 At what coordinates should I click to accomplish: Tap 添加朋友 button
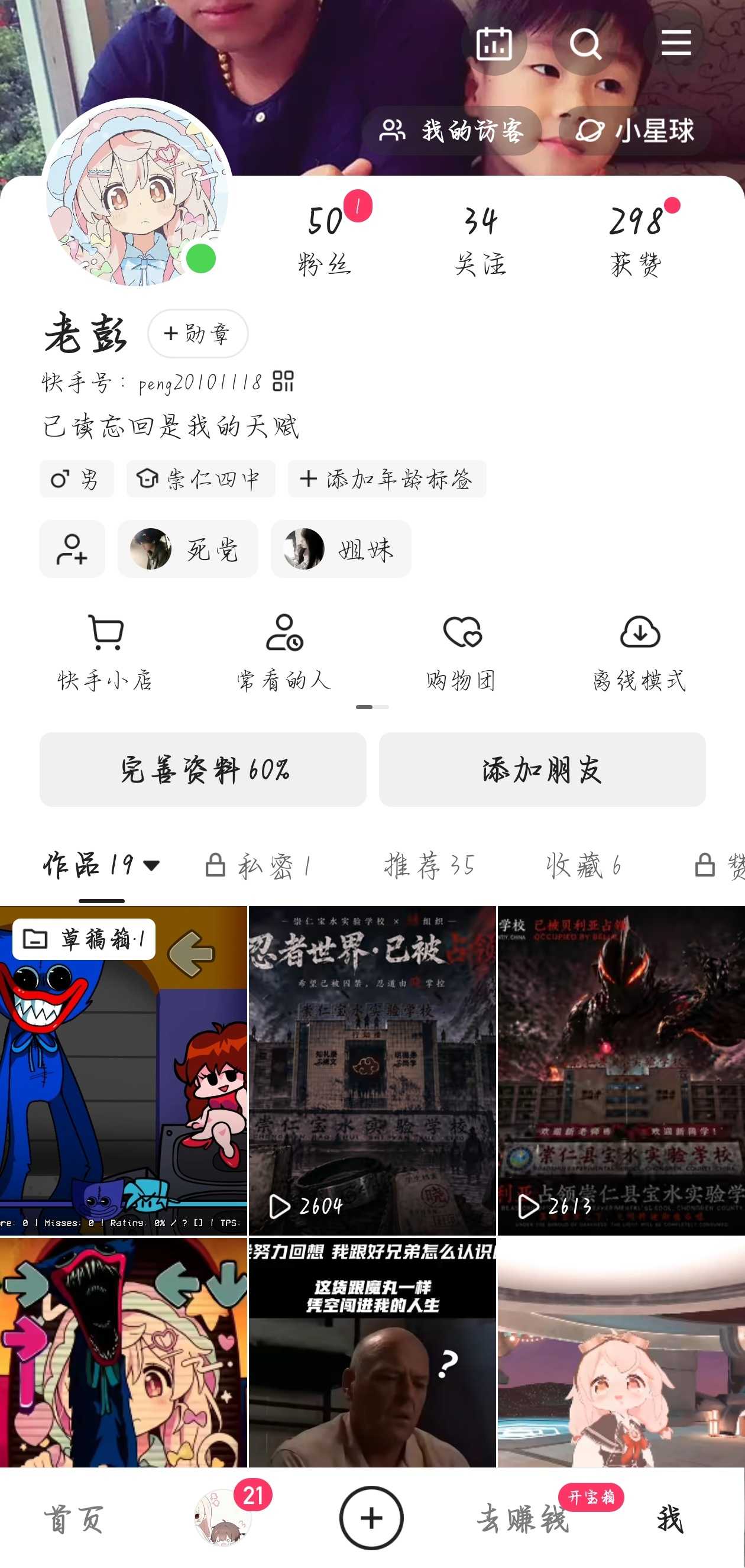pos(542,770)
